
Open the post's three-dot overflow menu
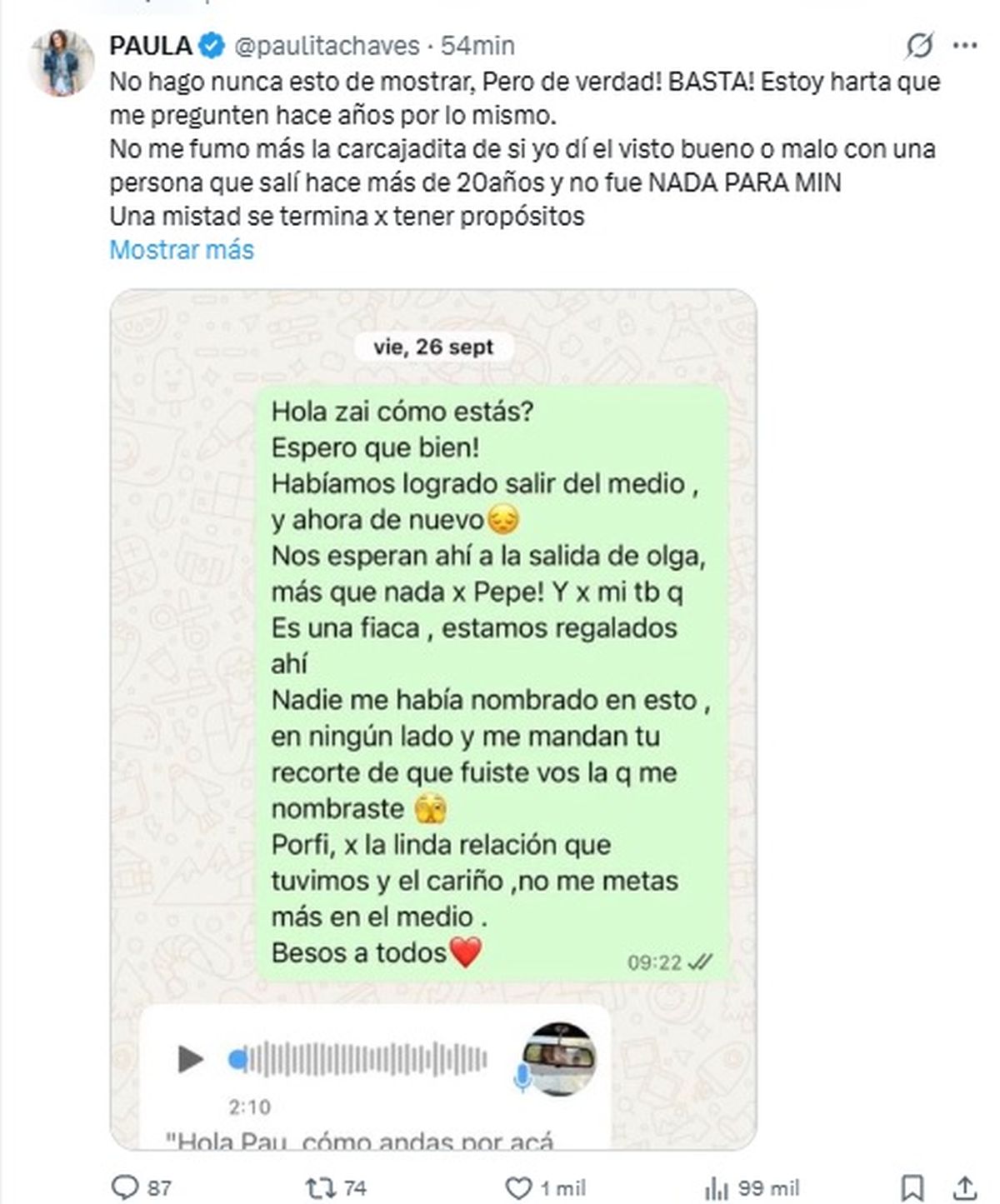(x=965, y=46)
